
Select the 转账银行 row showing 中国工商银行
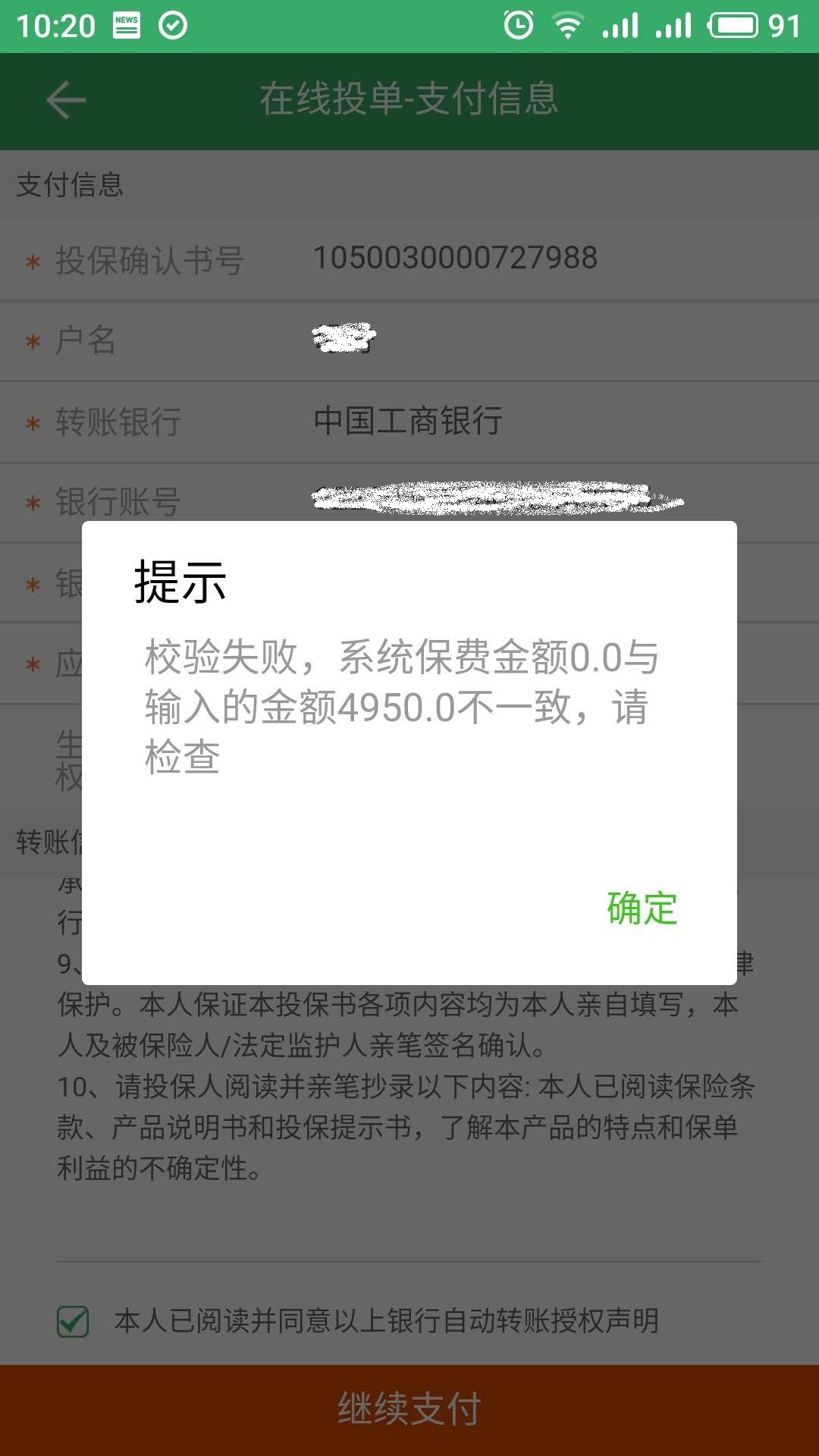[408, 422]
